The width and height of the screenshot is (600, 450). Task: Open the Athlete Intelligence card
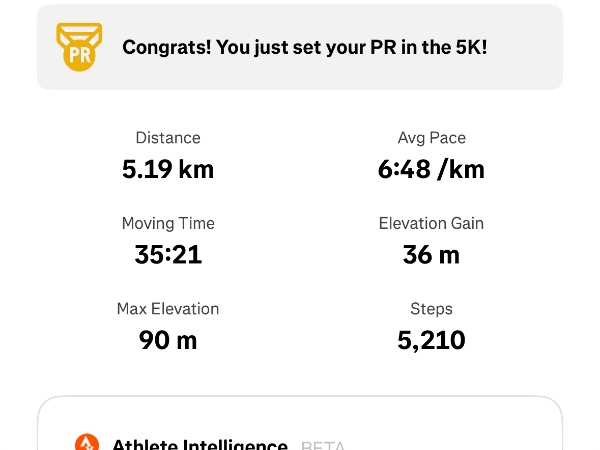[300, 430]
